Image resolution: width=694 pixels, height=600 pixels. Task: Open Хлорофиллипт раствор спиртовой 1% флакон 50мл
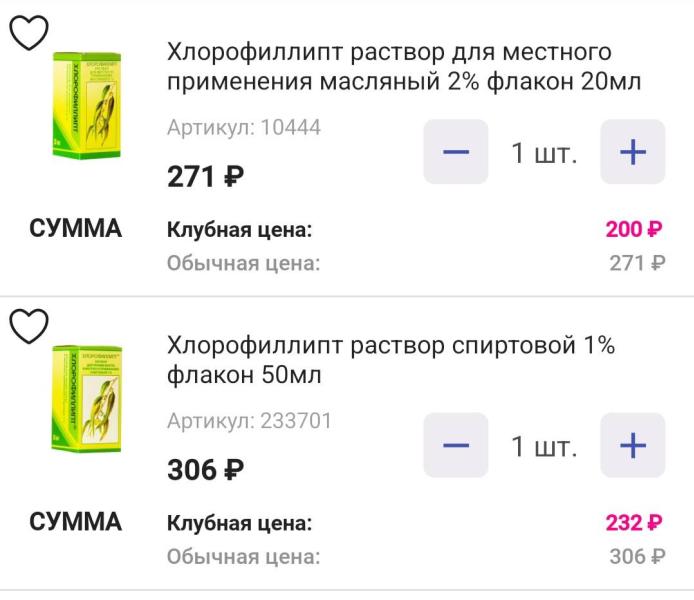pyautogui.click(x=391, y=360)
